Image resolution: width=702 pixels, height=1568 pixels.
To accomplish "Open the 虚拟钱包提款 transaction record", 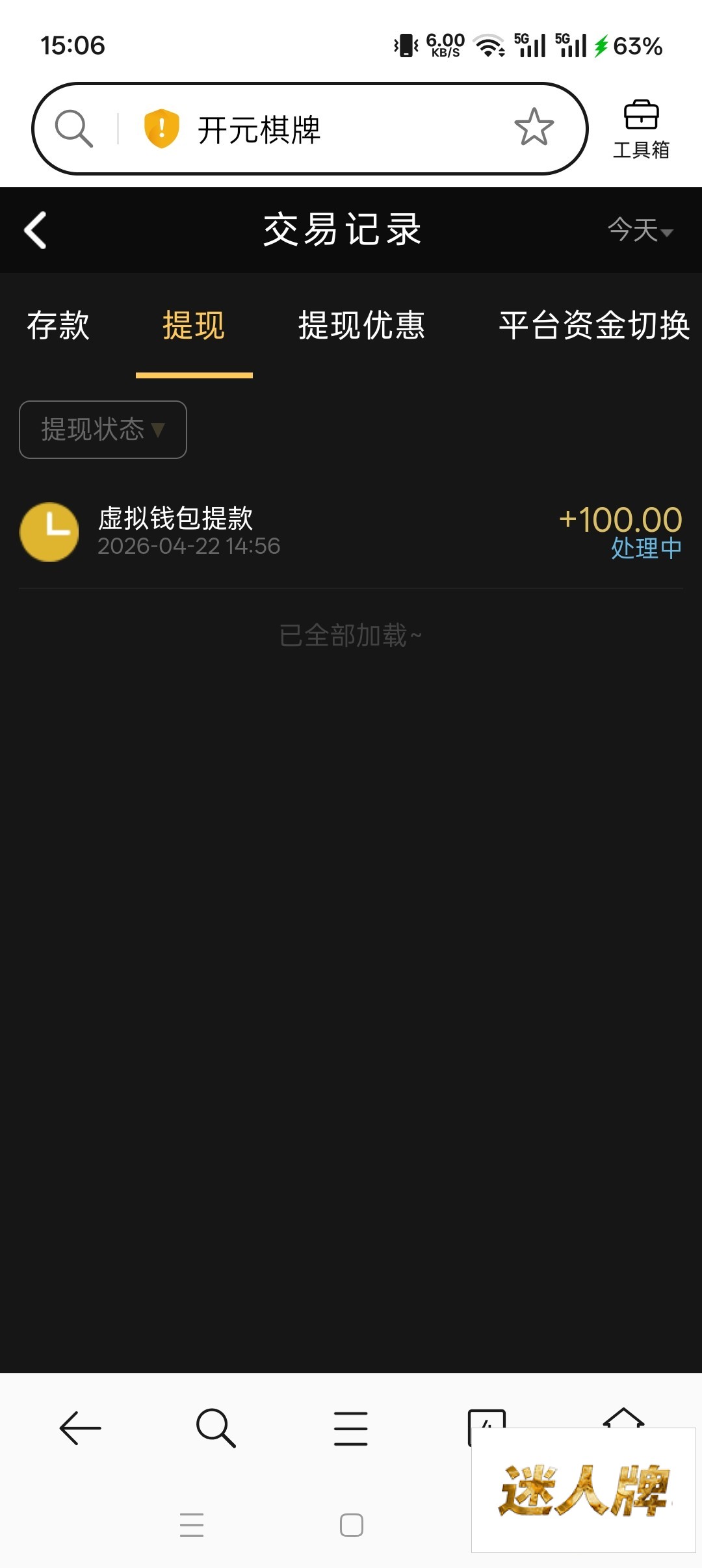I will (x=351, y=532).
